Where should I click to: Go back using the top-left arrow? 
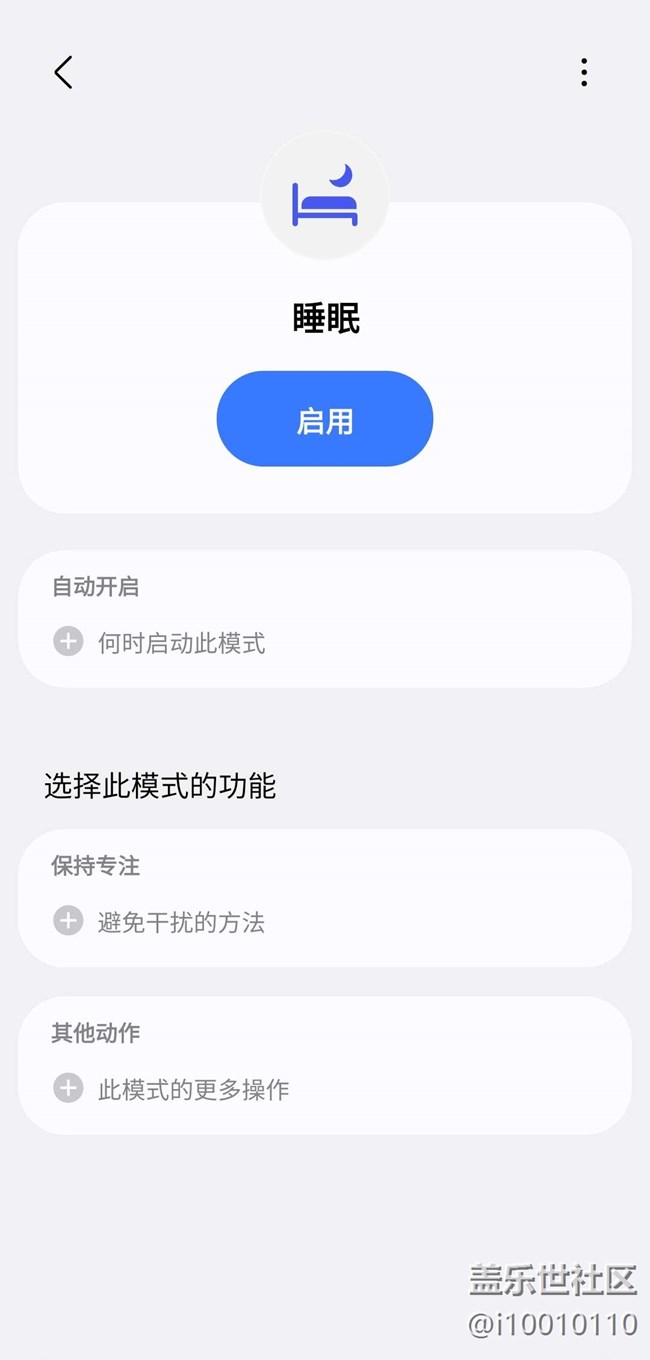pos(63,72)
